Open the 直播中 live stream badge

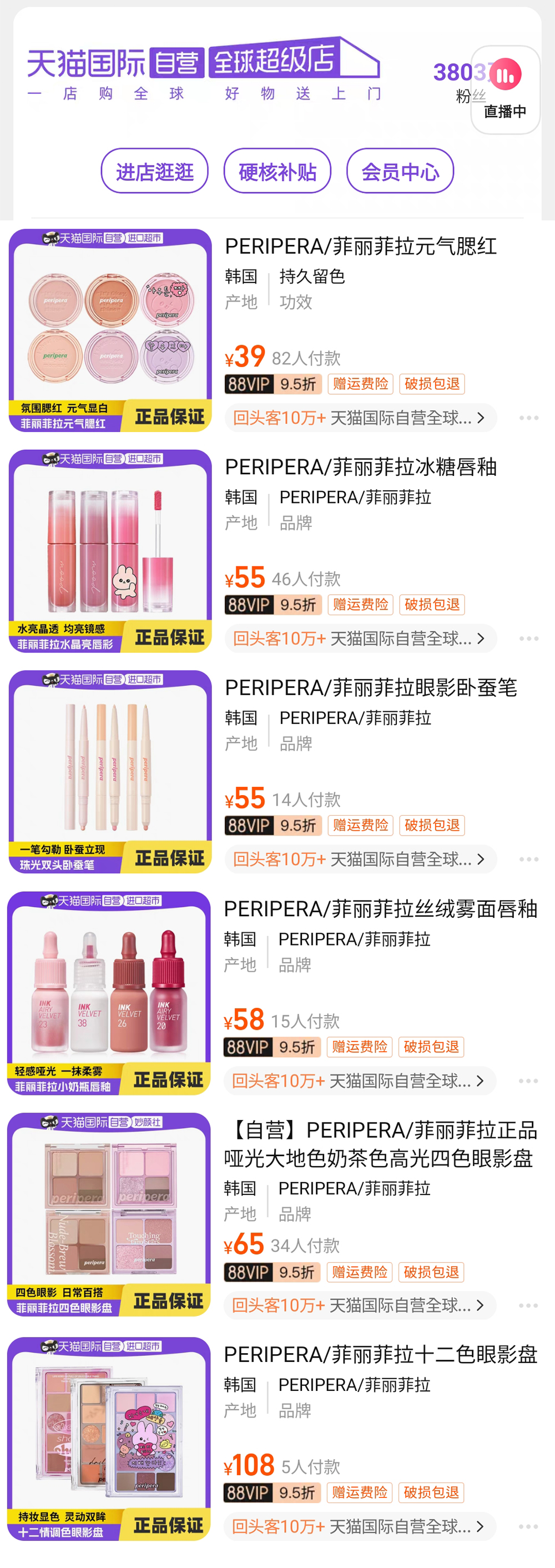pyautogui.click(x=505, y=89)
